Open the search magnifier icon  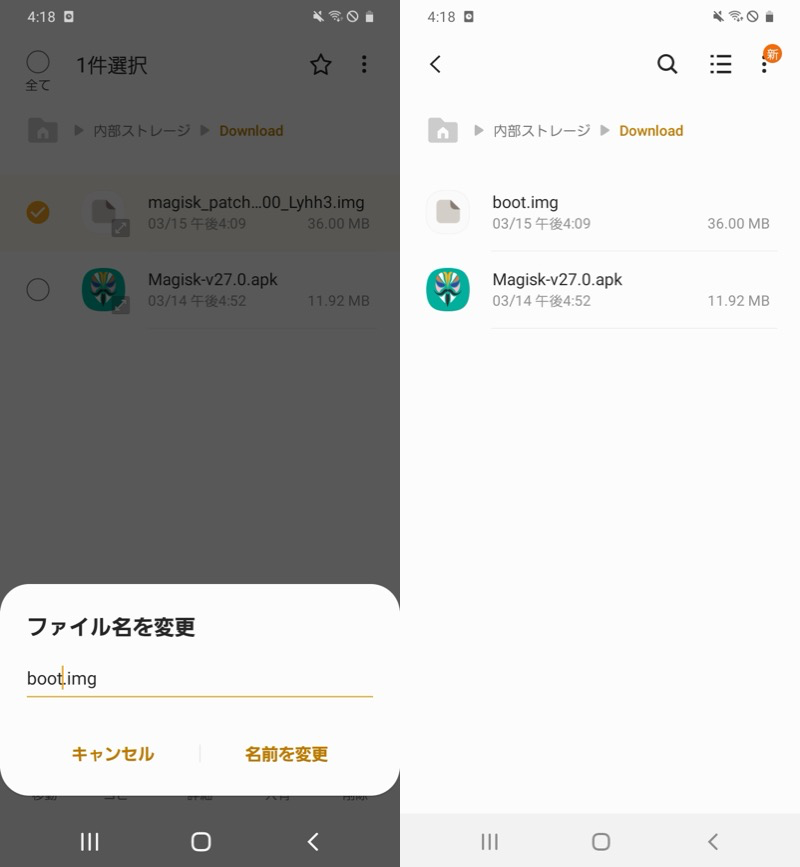[667, 64]
